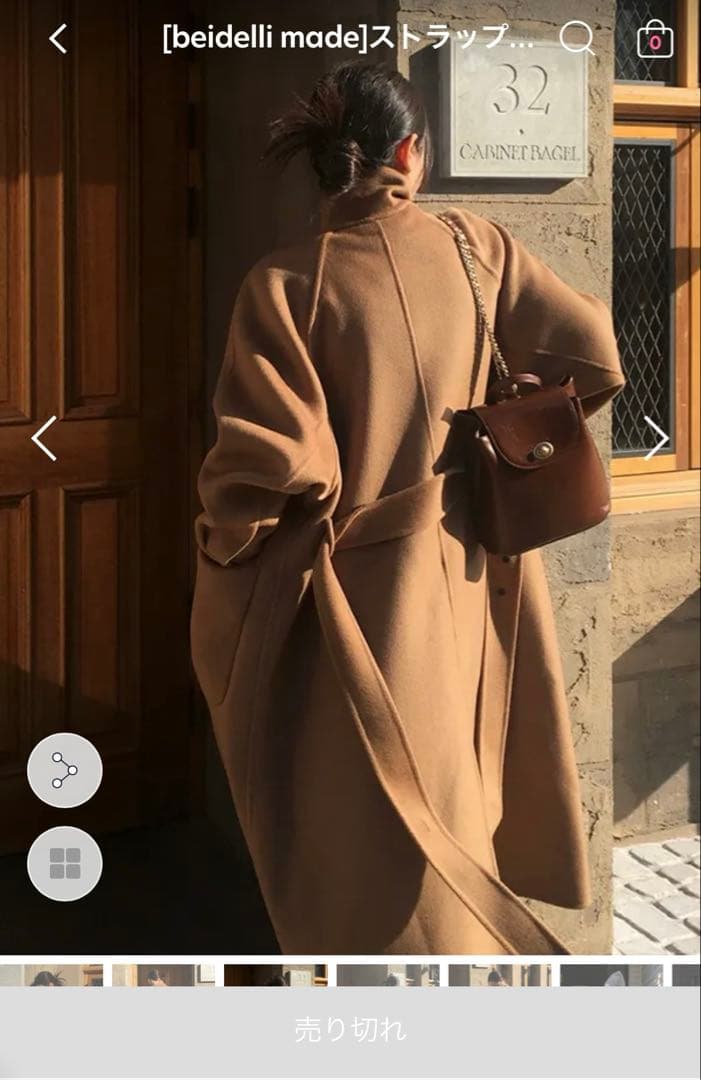Open the grid view round button
The height and width of the screenshot is (1080, 701).
[x=65, y=864]
